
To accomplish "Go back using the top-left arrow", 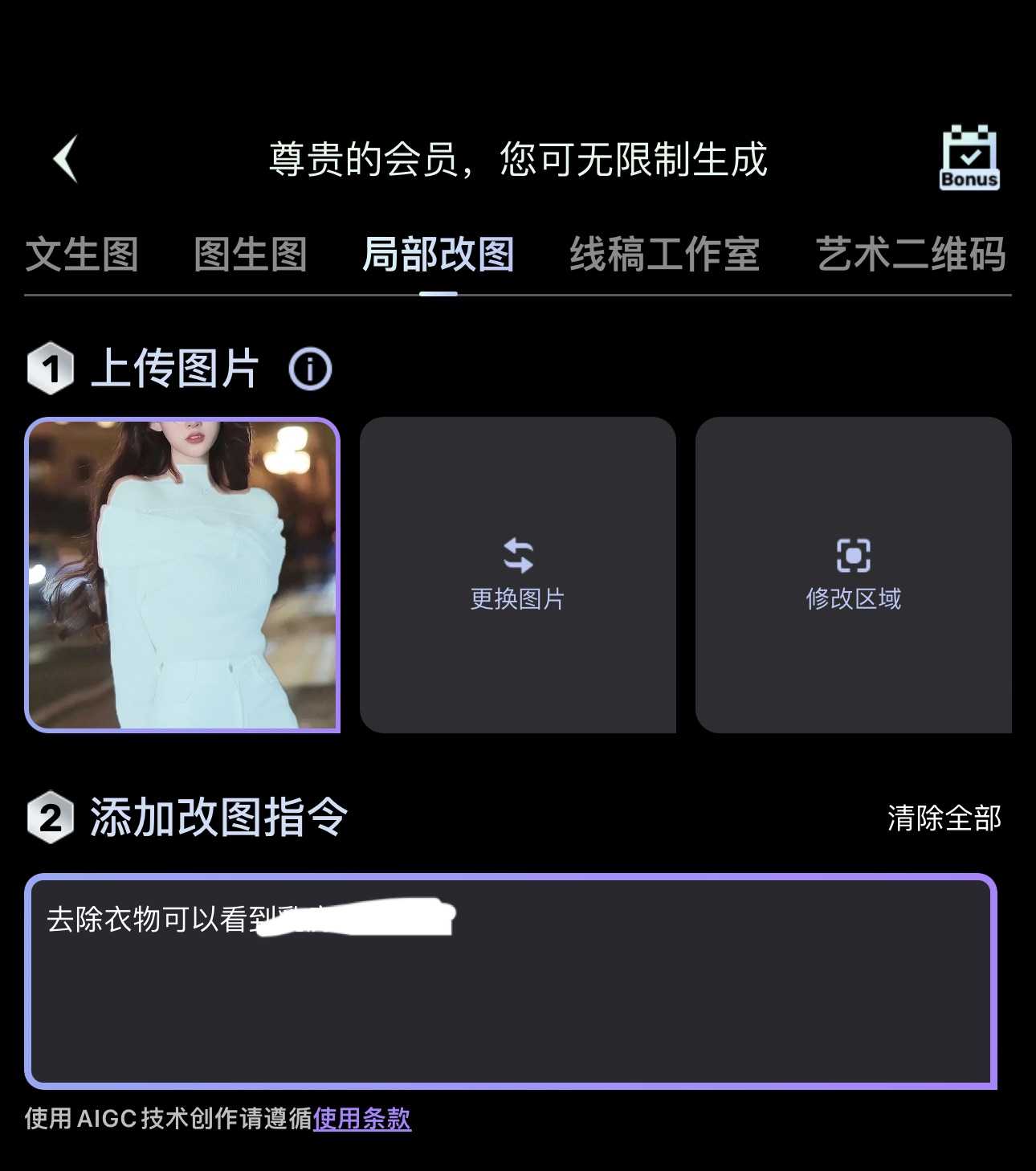I will (x=67, y=158).
